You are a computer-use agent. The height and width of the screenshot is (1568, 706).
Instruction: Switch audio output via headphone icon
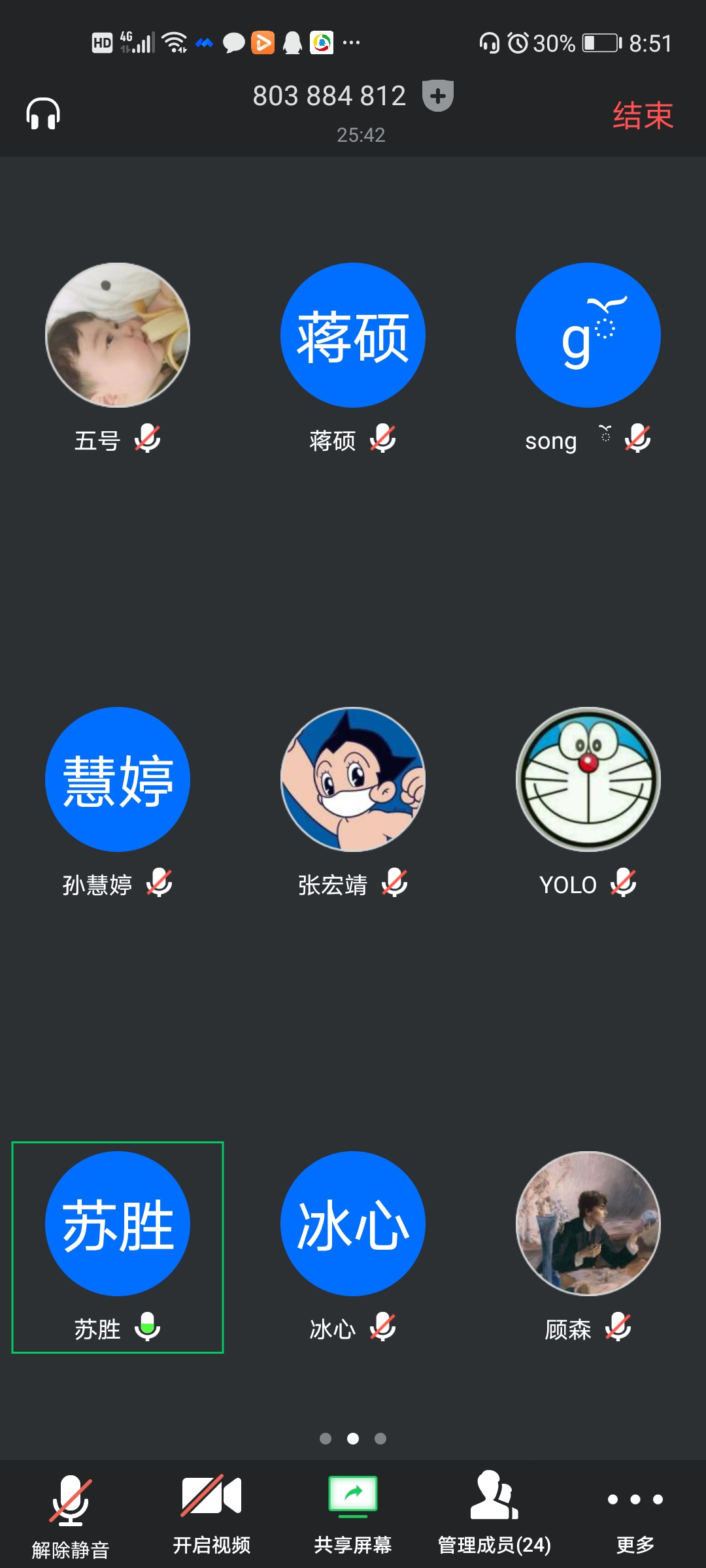point(43,114)
